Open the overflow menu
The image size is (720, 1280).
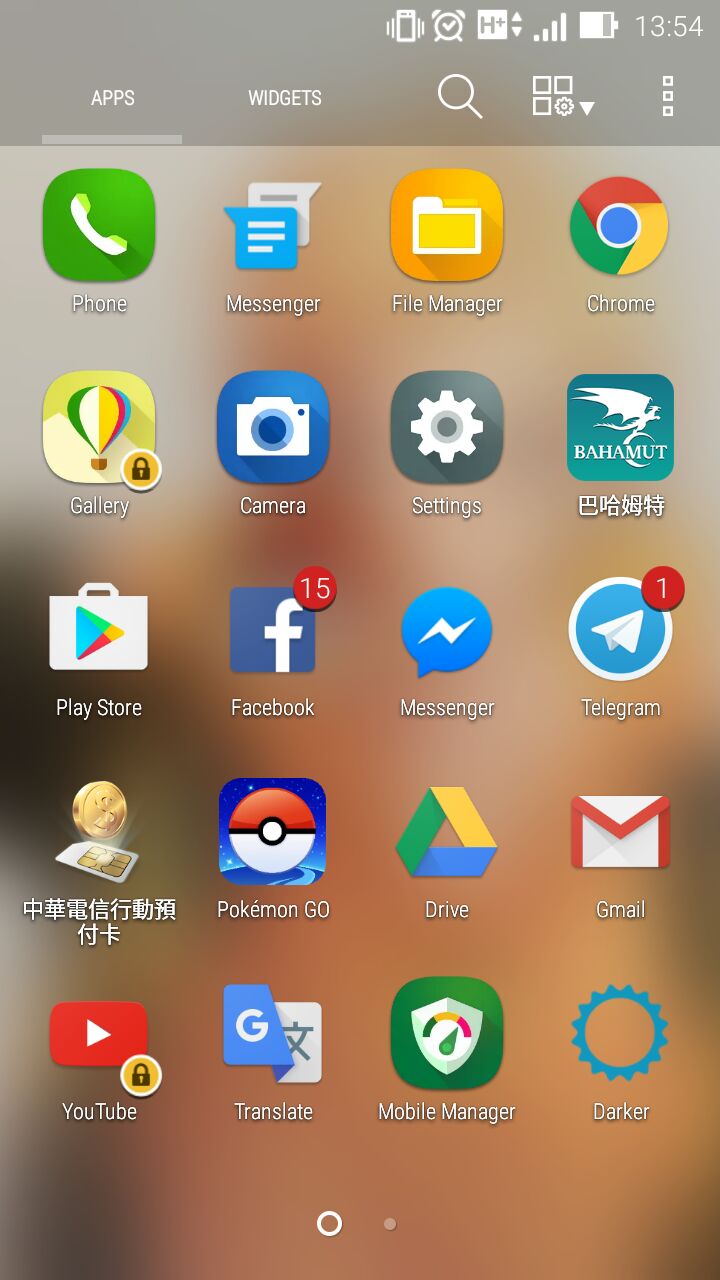668,97
